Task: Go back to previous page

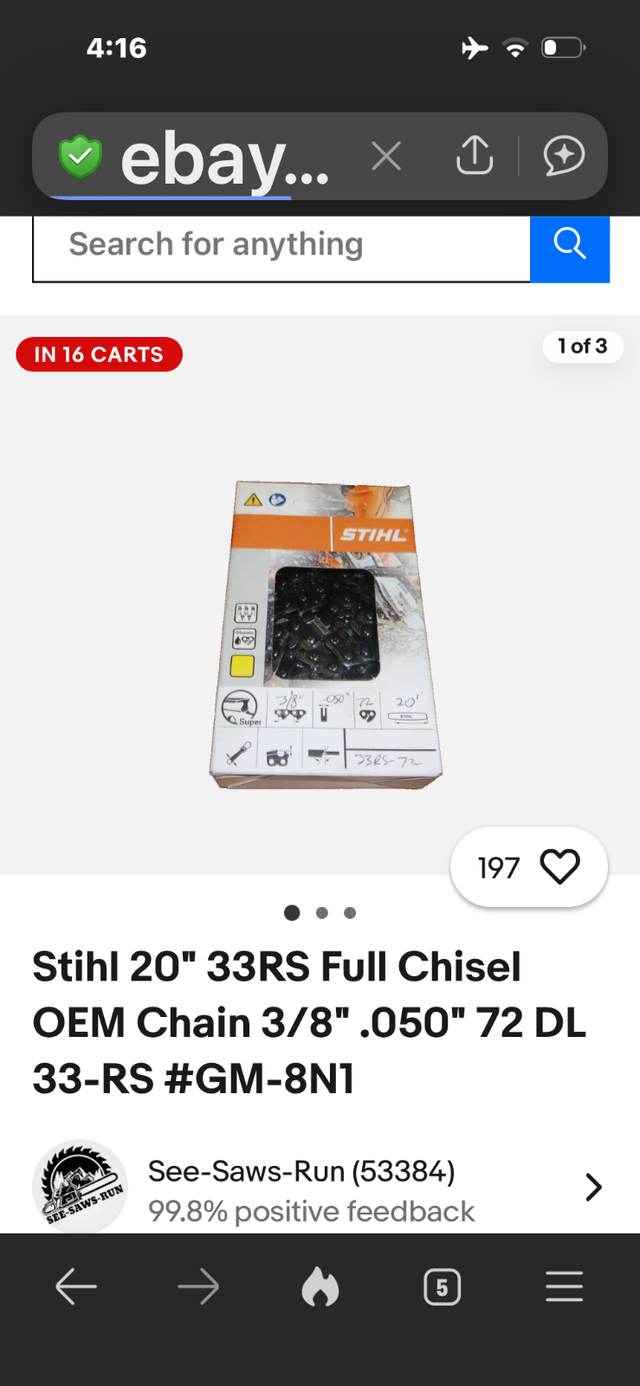Action: point(76,1288)
